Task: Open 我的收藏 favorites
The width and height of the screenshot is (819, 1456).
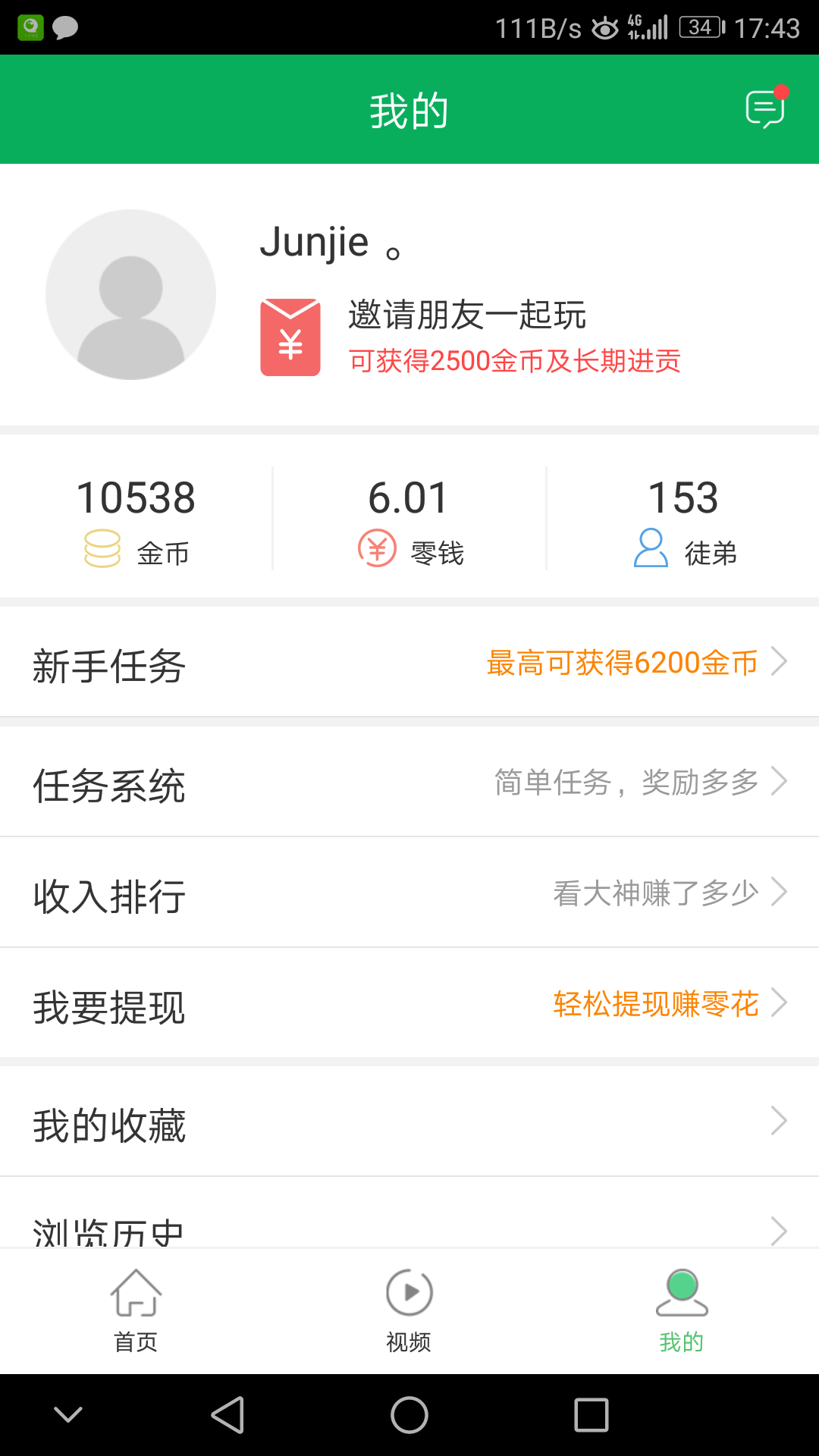Action: point(409,1122)
